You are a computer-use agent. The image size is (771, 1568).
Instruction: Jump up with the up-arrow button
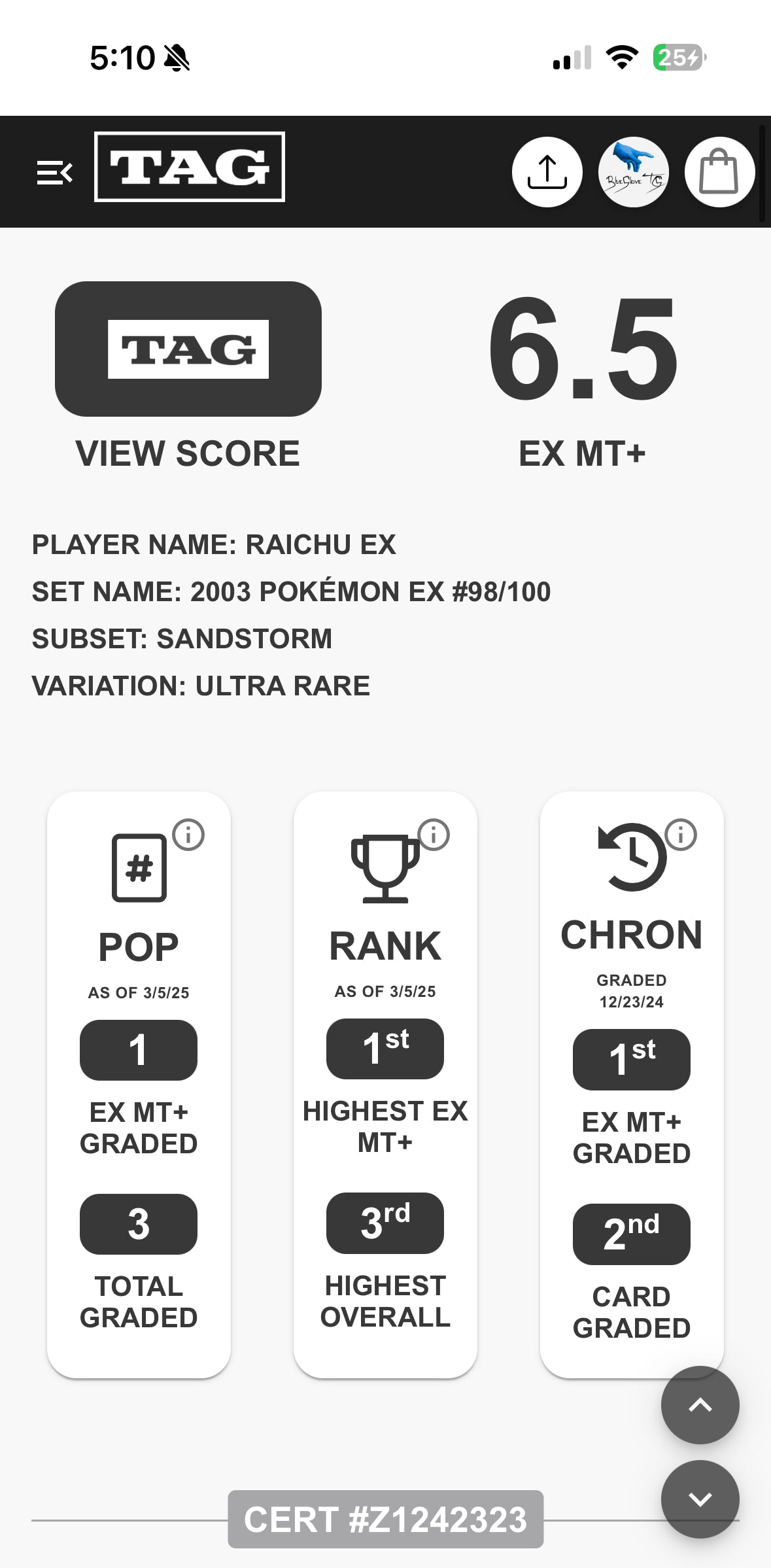[x=700, y=1405]
